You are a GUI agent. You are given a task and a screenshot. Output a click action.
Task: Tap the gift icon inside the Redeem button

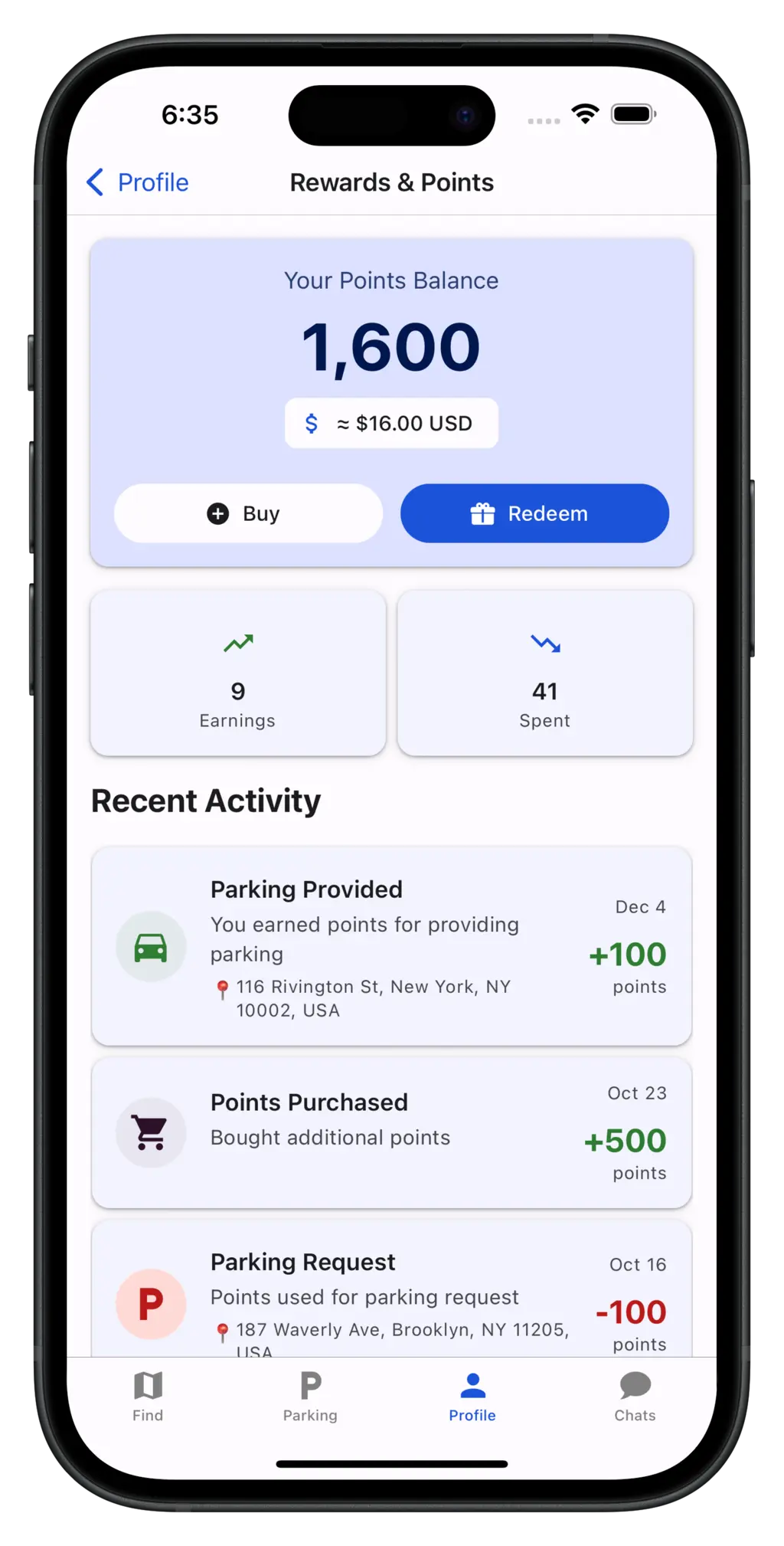[x=485, y=513]
